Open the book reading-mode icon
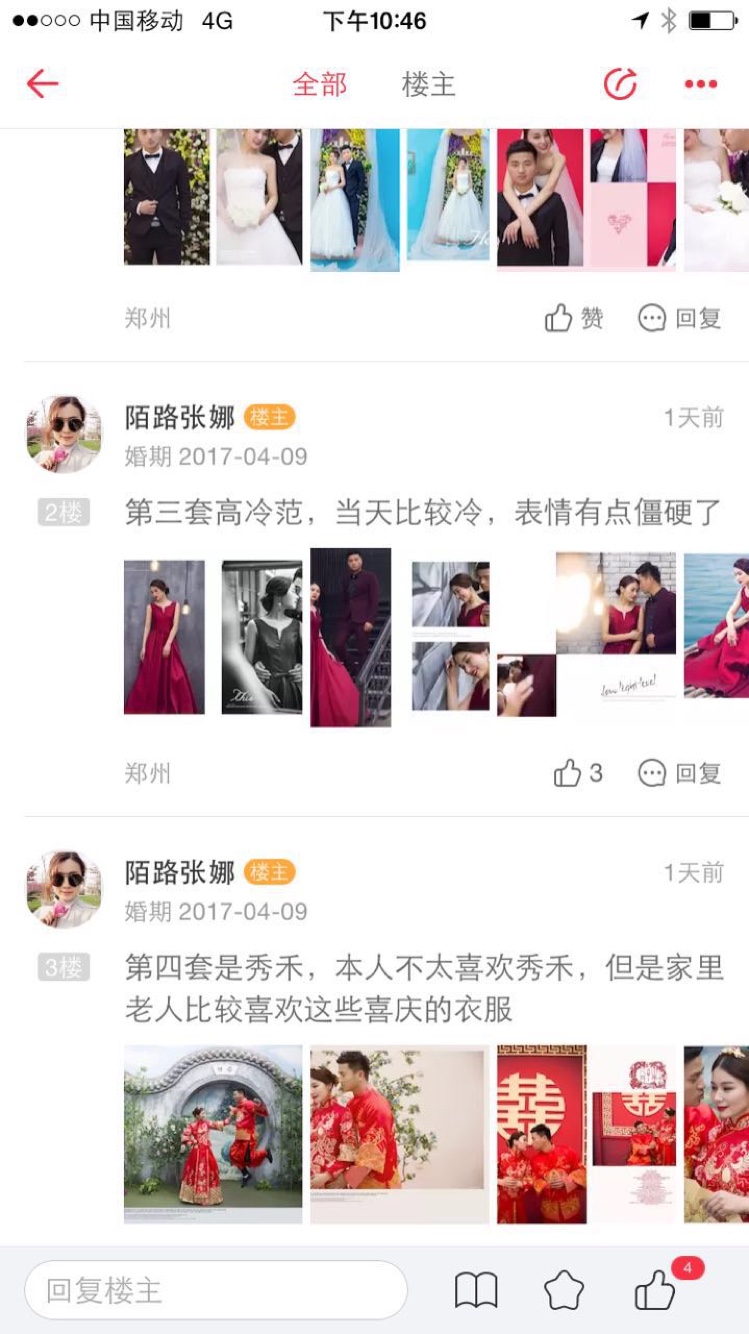The image size is (749, 1334). click(x=476, y=1291)
